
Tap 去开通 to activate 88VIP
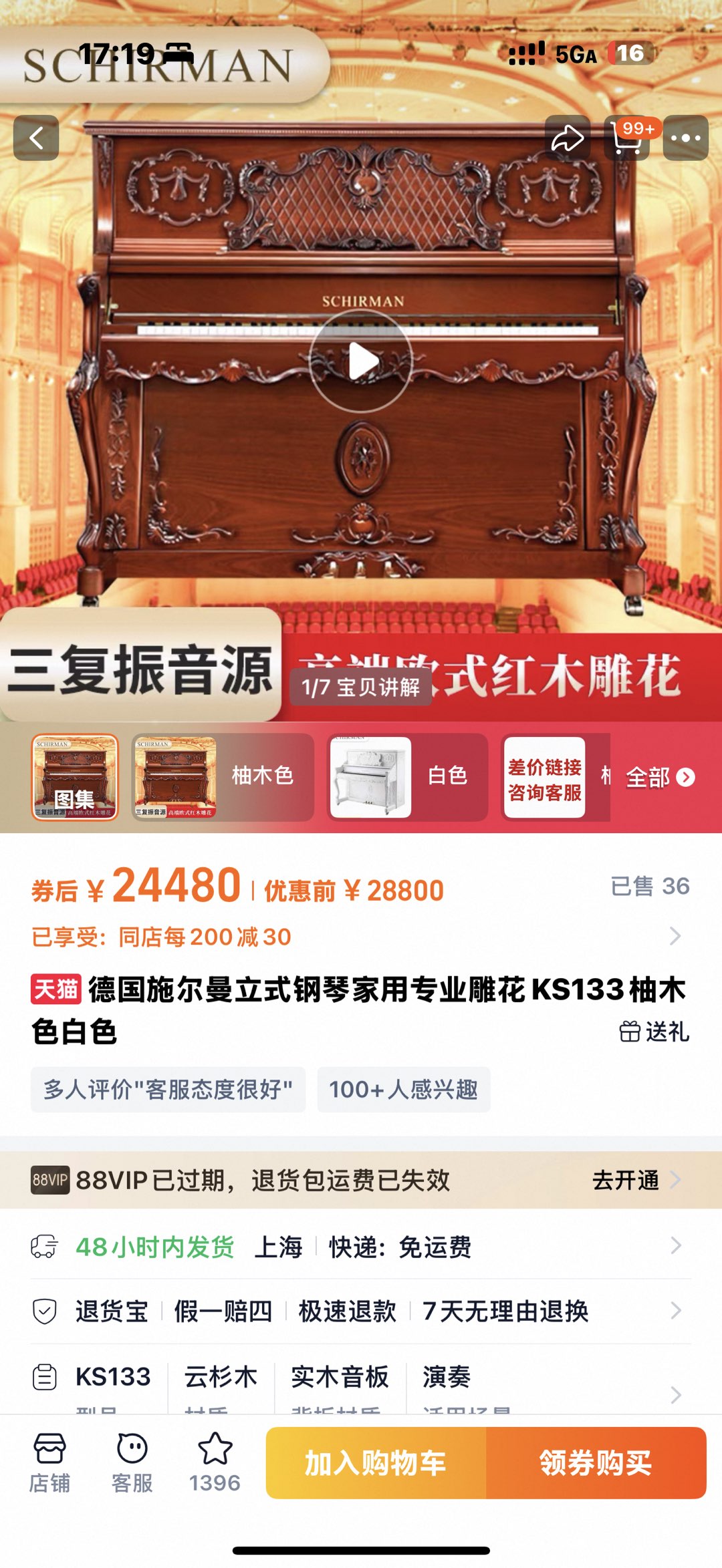(635, 1181)
